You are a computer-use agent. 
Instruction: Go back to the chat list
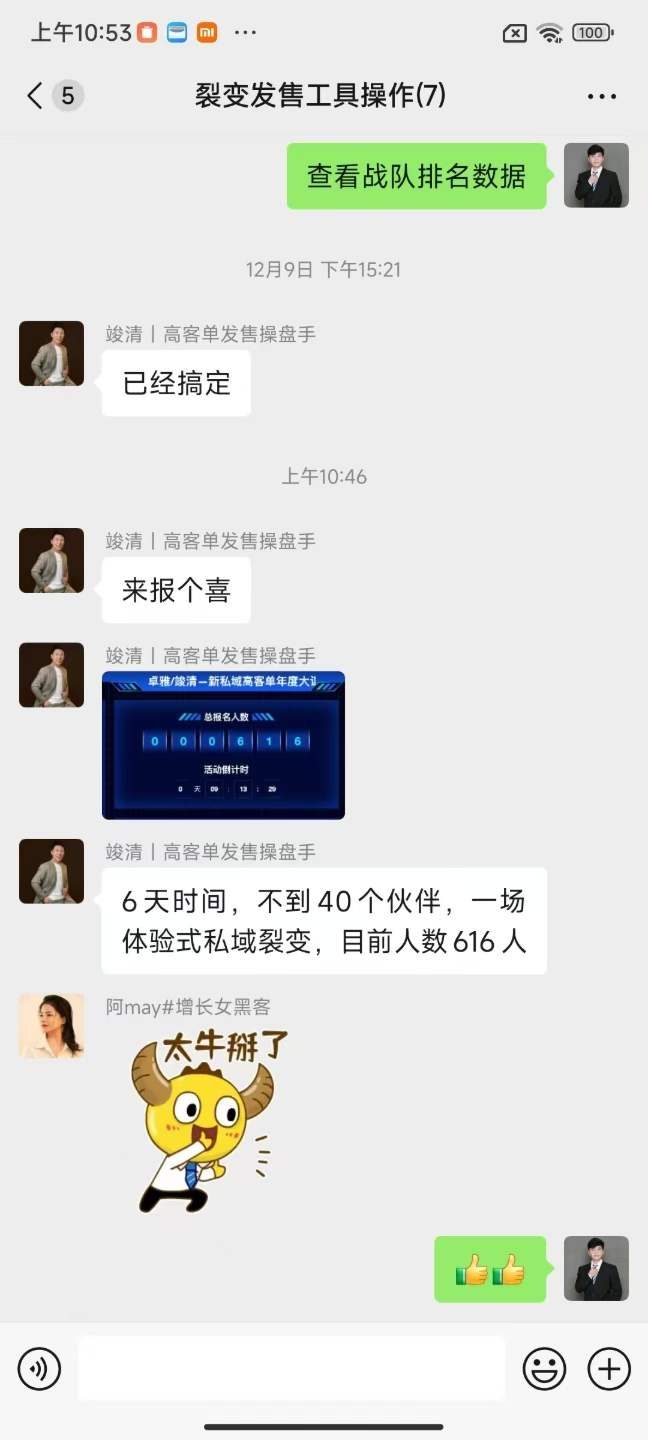click(x=36, y=96)
